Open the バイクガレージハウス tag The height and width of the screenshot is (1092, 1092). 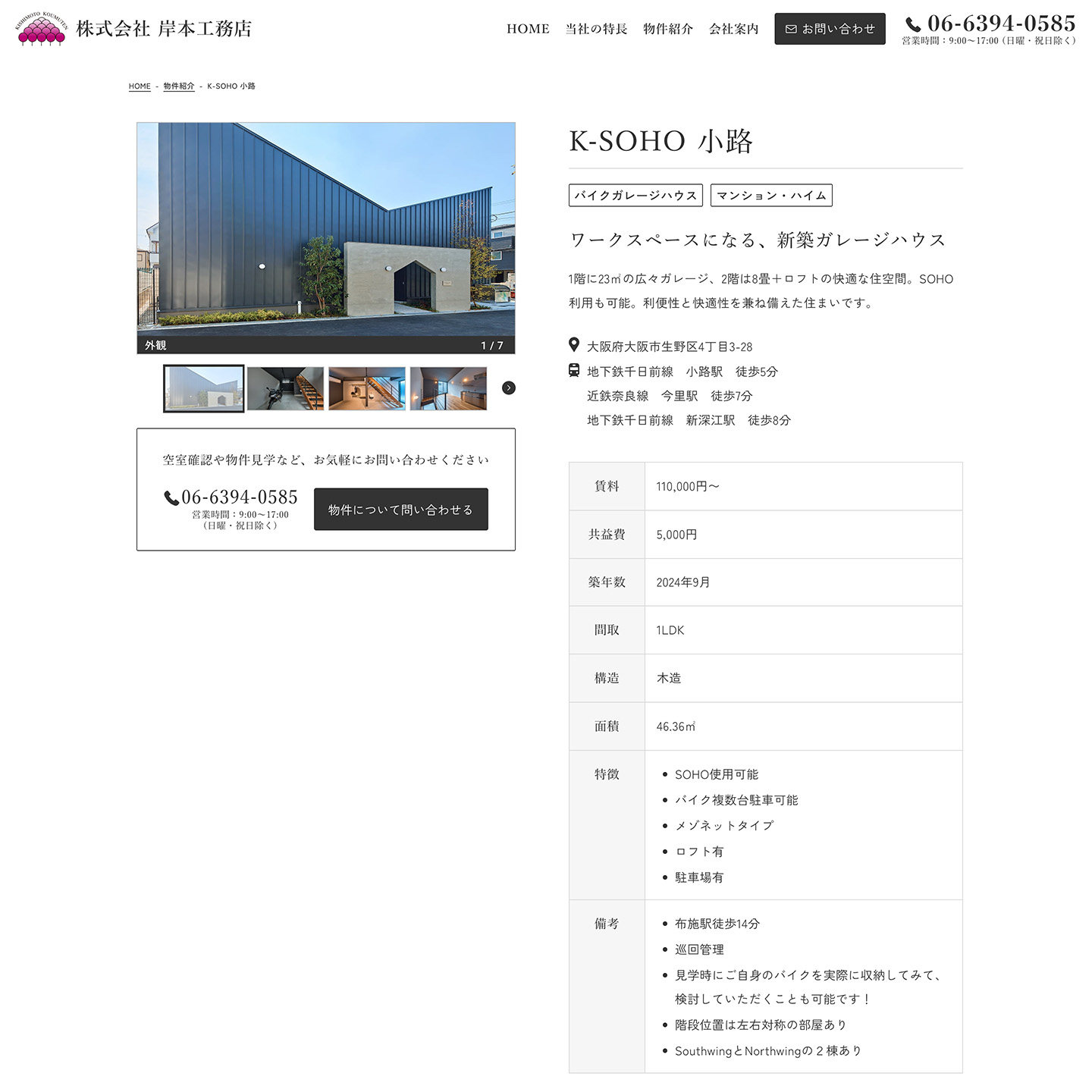tap(635, 196)
